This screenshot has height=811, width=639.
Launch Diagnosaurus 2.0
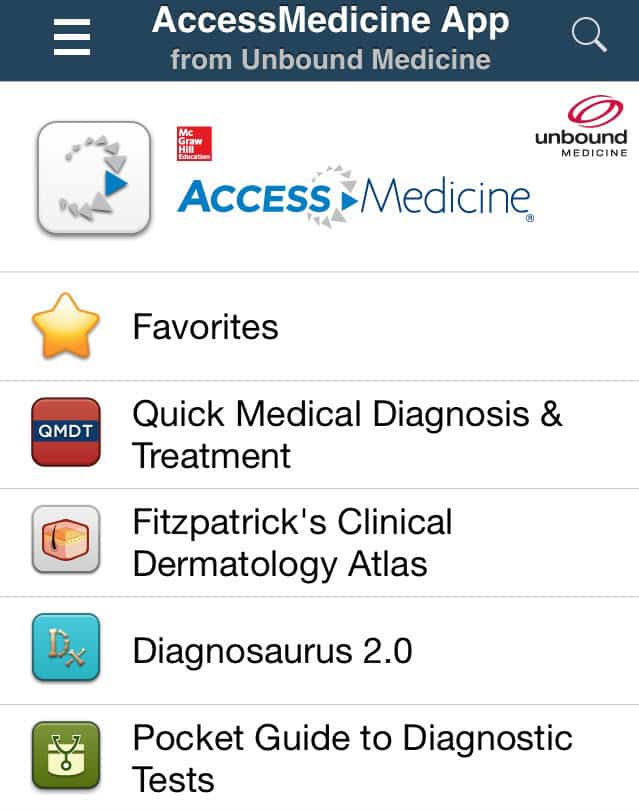[x=272, y=651]
